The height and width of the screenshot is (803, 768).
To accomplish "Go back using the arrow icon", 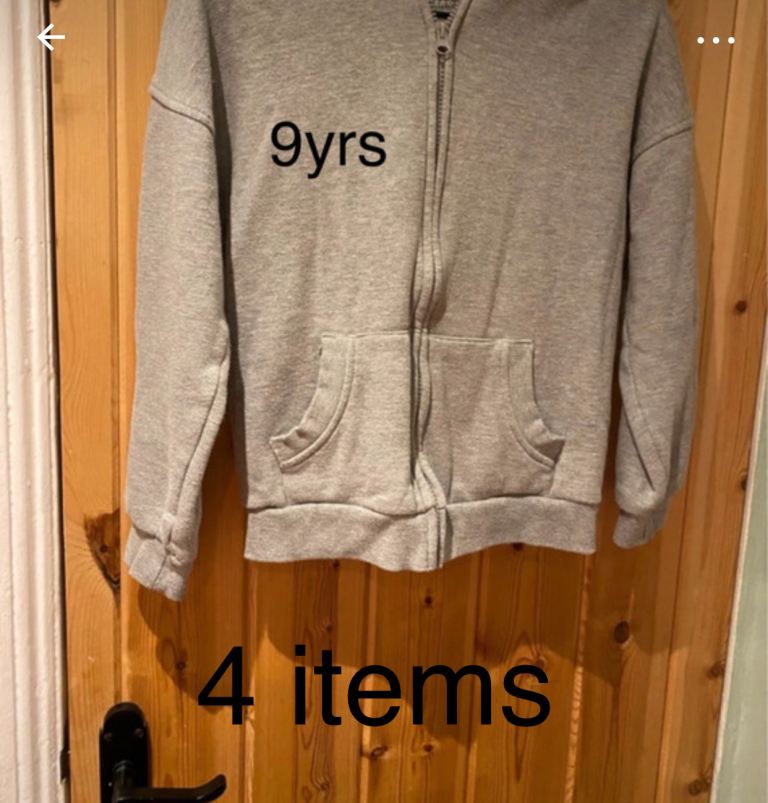I will [50, 38].
